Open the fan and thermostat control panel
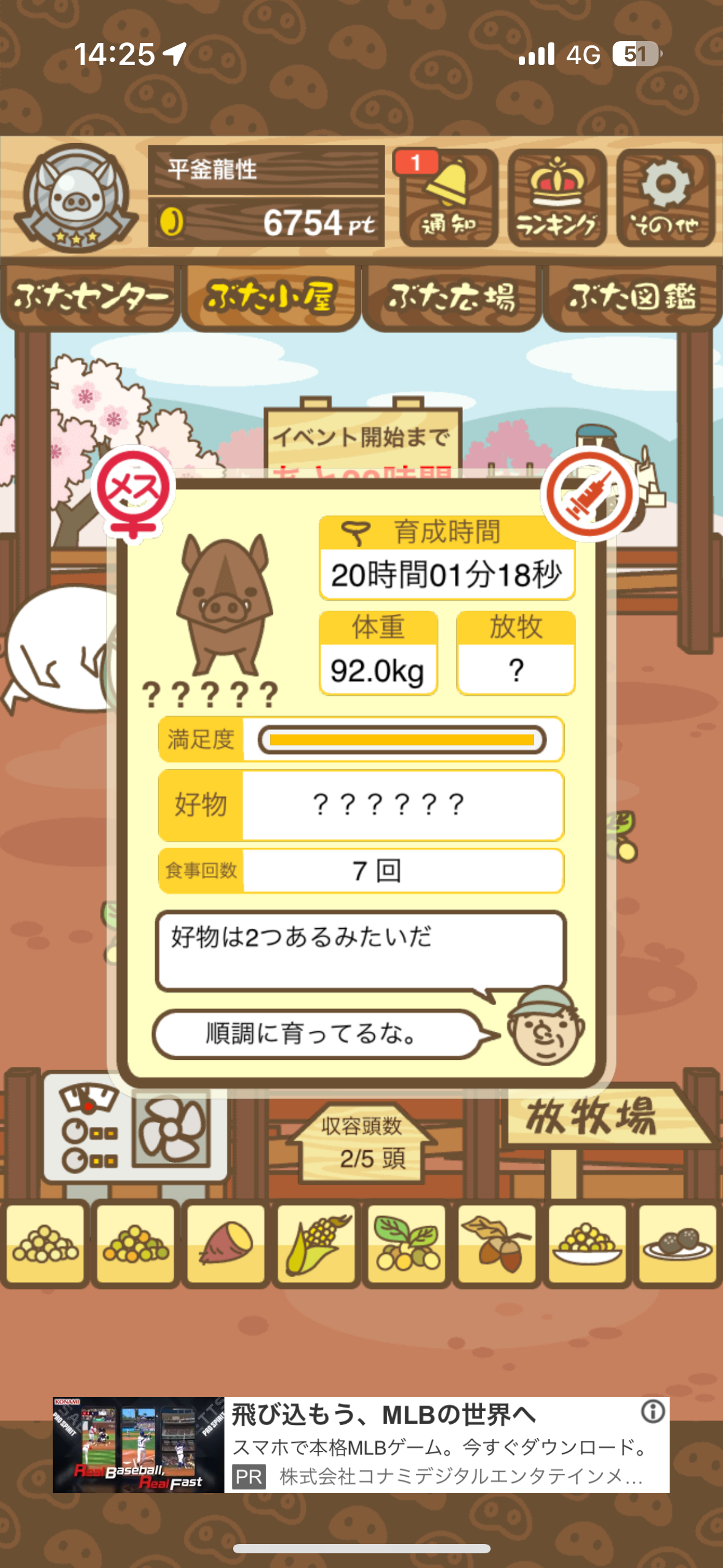Image resolution: width=723 pixels, height=1568 pixels. pyautogui.click(x=135, y=1129)
